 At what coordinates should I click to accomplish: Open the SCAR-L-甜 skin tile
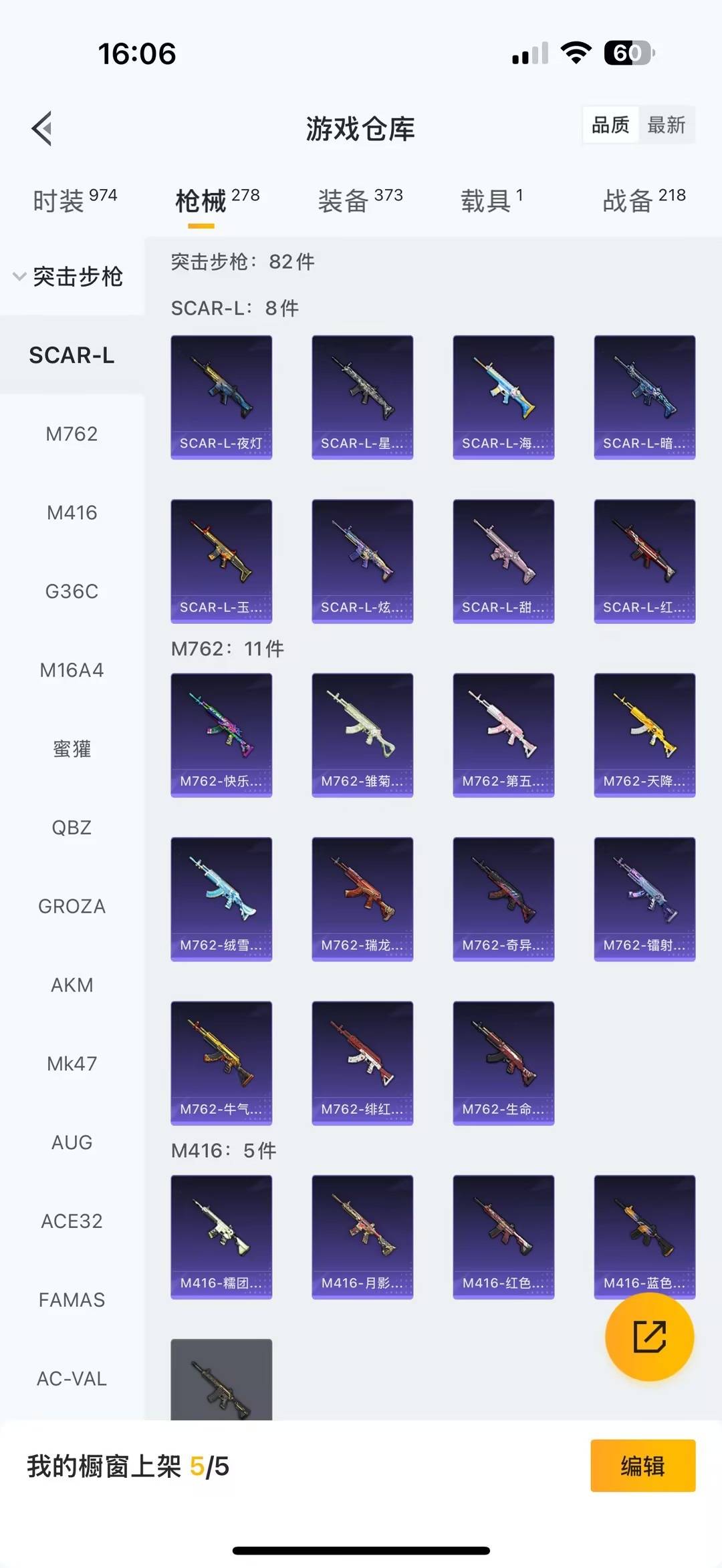(503, 561)
